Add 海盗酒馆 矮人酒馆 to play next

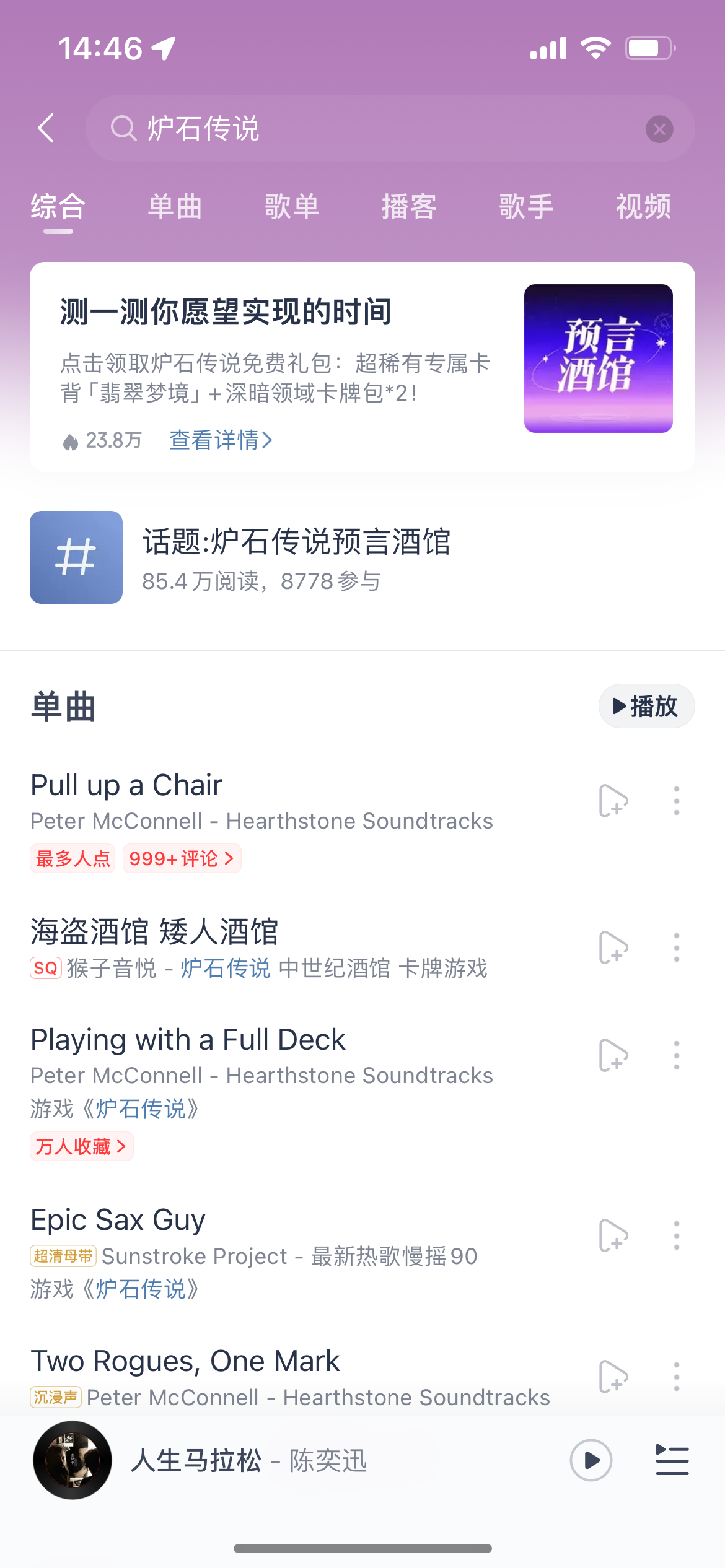tap(613, 947)
